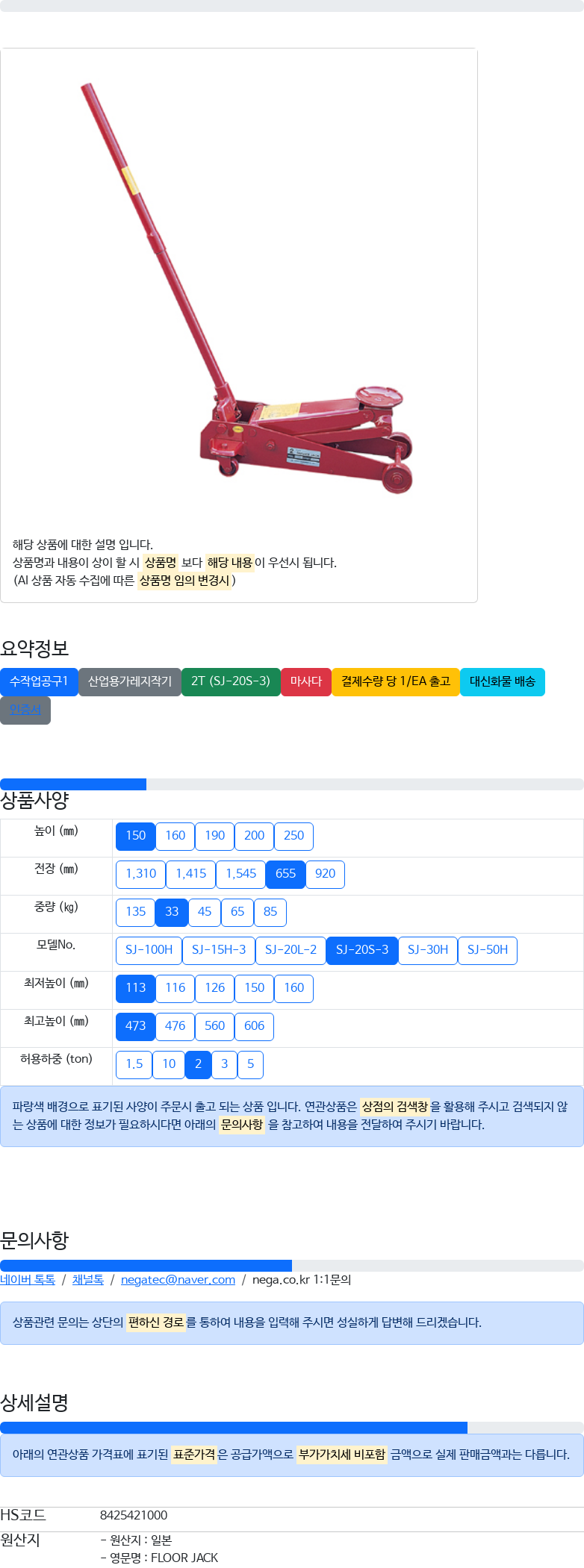Viewport: 584px width, 1568px height.
Task: Choose 135 in the 중량 row
Action: coord(135,911)
